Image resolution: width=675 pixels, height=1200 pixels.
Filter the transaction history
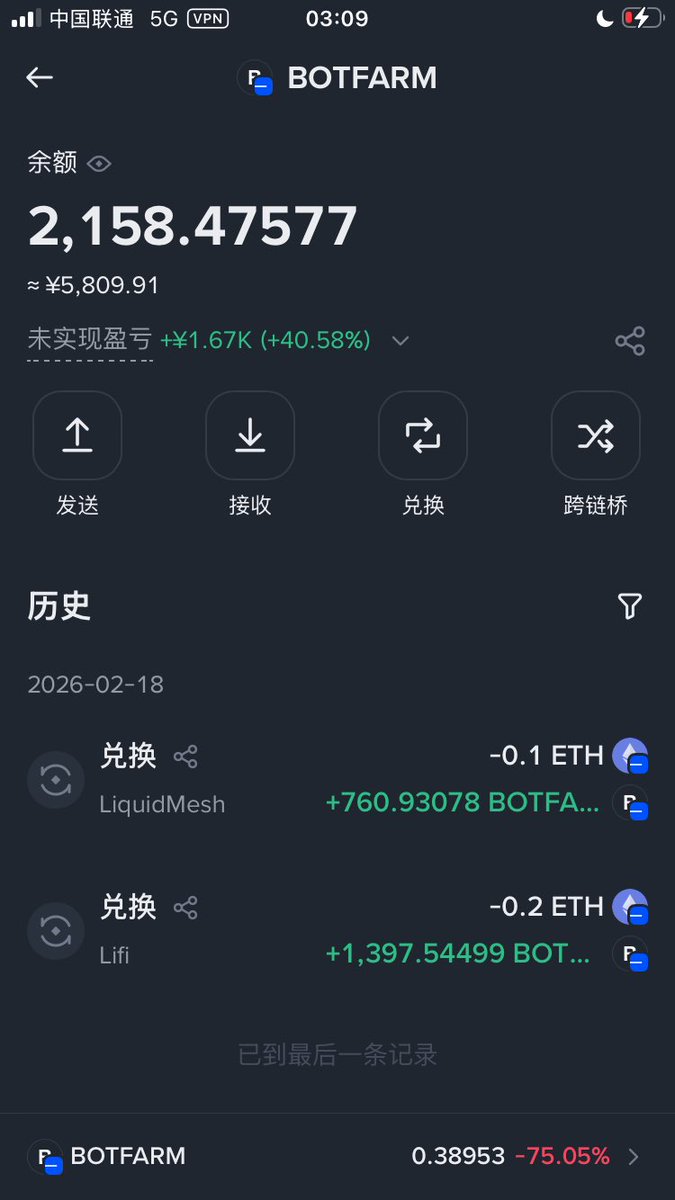[x=629, y=606]
